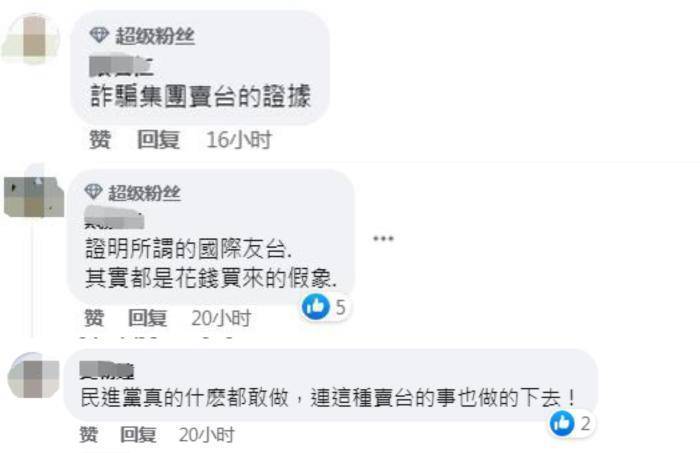
Task: Reply to the comment starting with 民進黨真的
Action: pos(140,435)
